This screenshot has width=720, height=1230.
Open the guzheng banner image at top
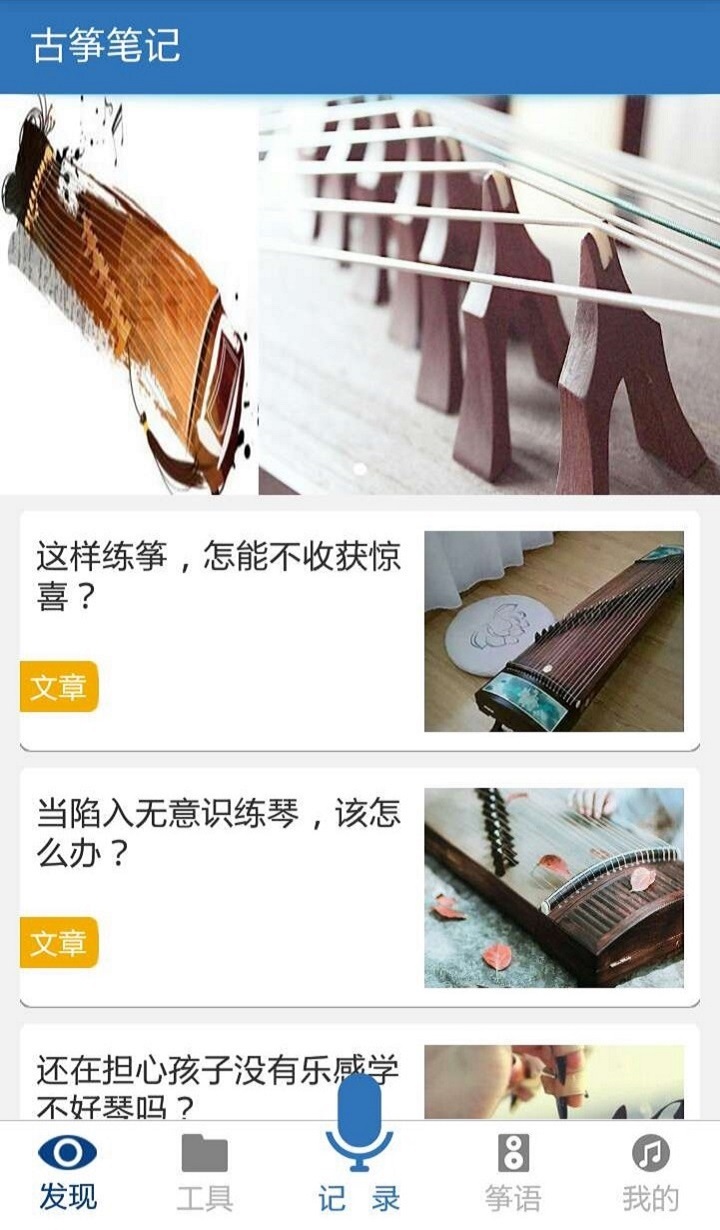pyautogui.click(x=360, y=295)
